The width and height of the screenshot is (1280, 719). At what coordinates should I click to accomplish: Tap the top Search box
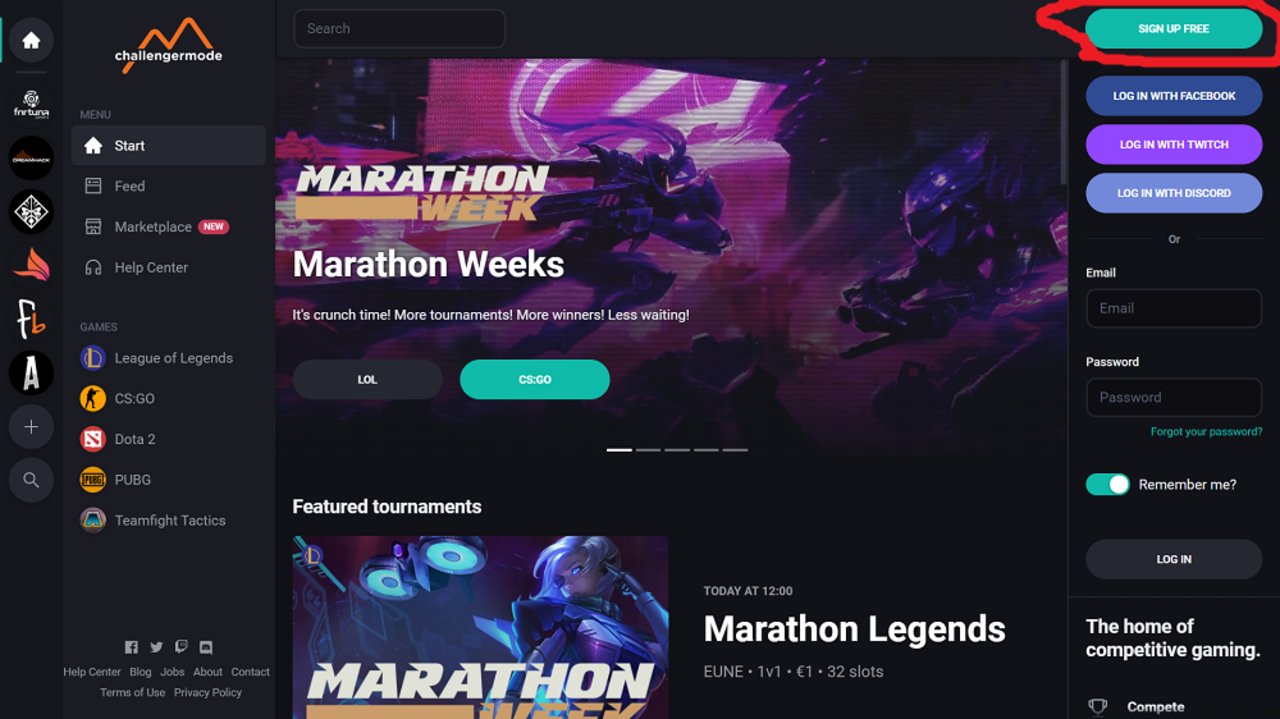pyautogui.click(x=399, y=29)
